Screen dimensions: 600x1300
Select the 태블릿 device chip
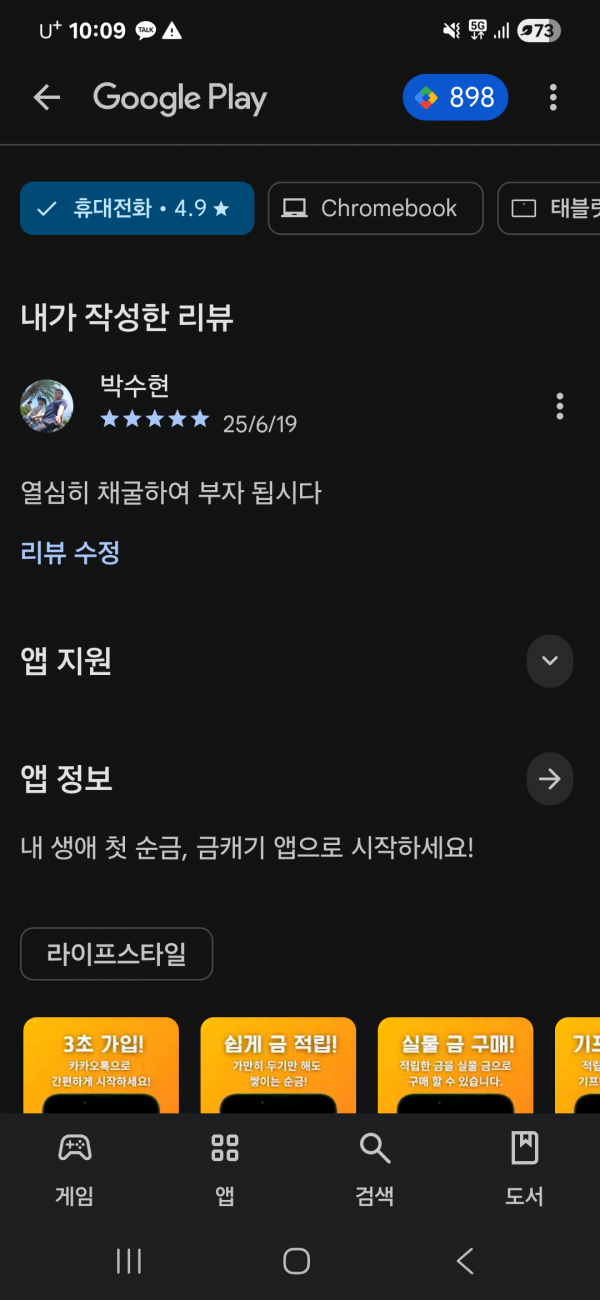tap(549, 208)
